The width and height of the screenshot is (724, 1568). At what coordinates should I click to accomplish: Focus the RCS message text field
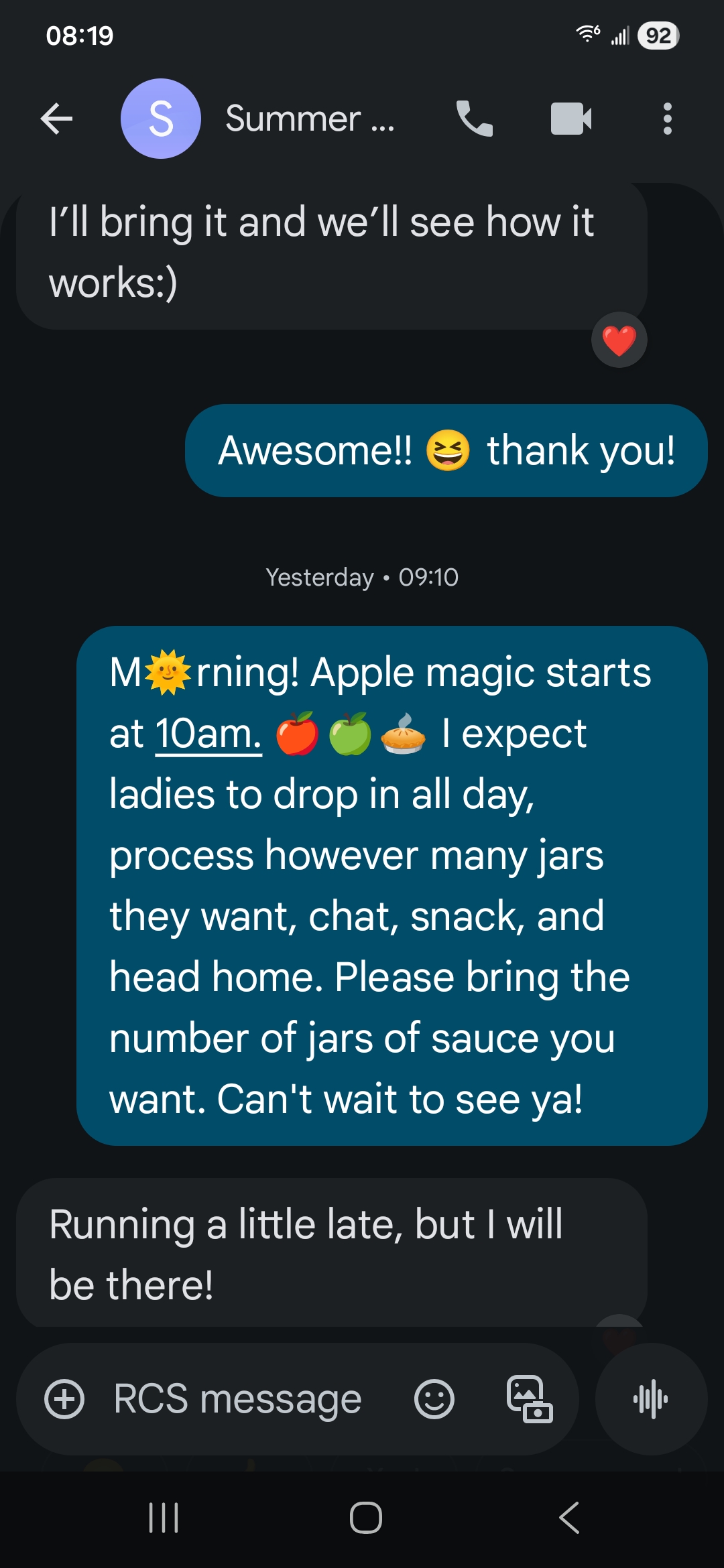tap(238, 1399)
